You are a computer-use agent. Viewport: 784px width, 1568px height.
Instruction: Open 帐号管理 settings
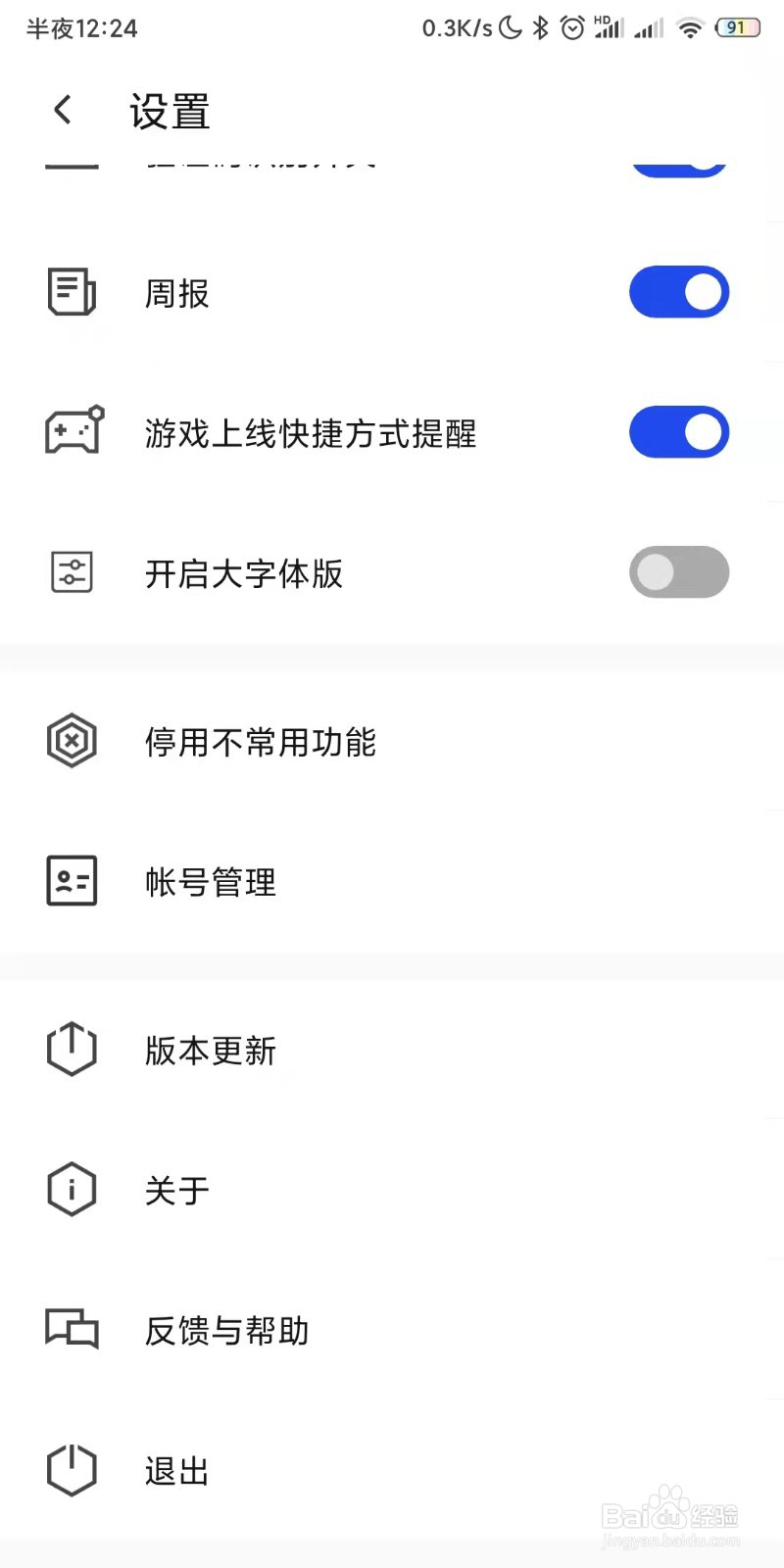pyautogui.click(x=392, y=882)
